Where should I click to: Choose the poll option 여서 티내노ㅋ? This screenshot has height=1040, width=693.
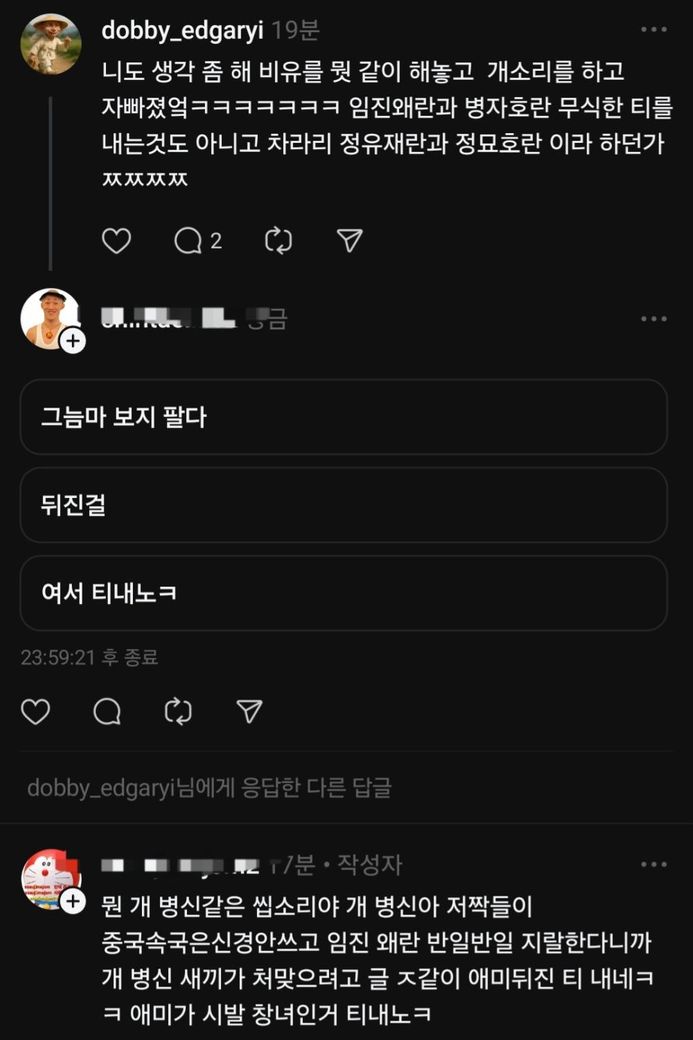[343, 593]
